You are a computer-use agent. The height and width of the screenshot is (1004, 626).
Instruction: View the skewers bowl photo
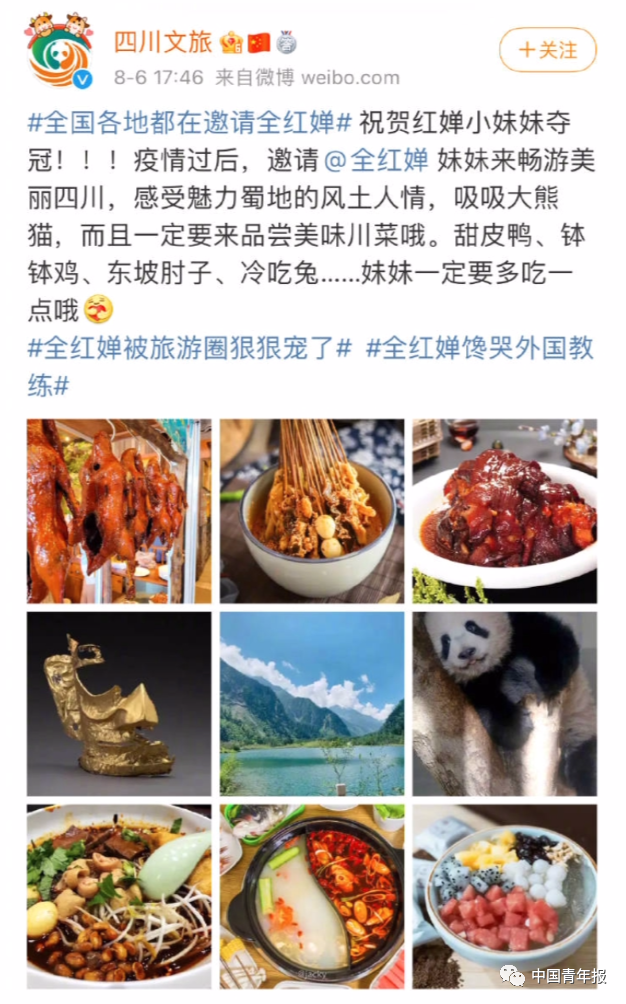click(x=312, y=511)
